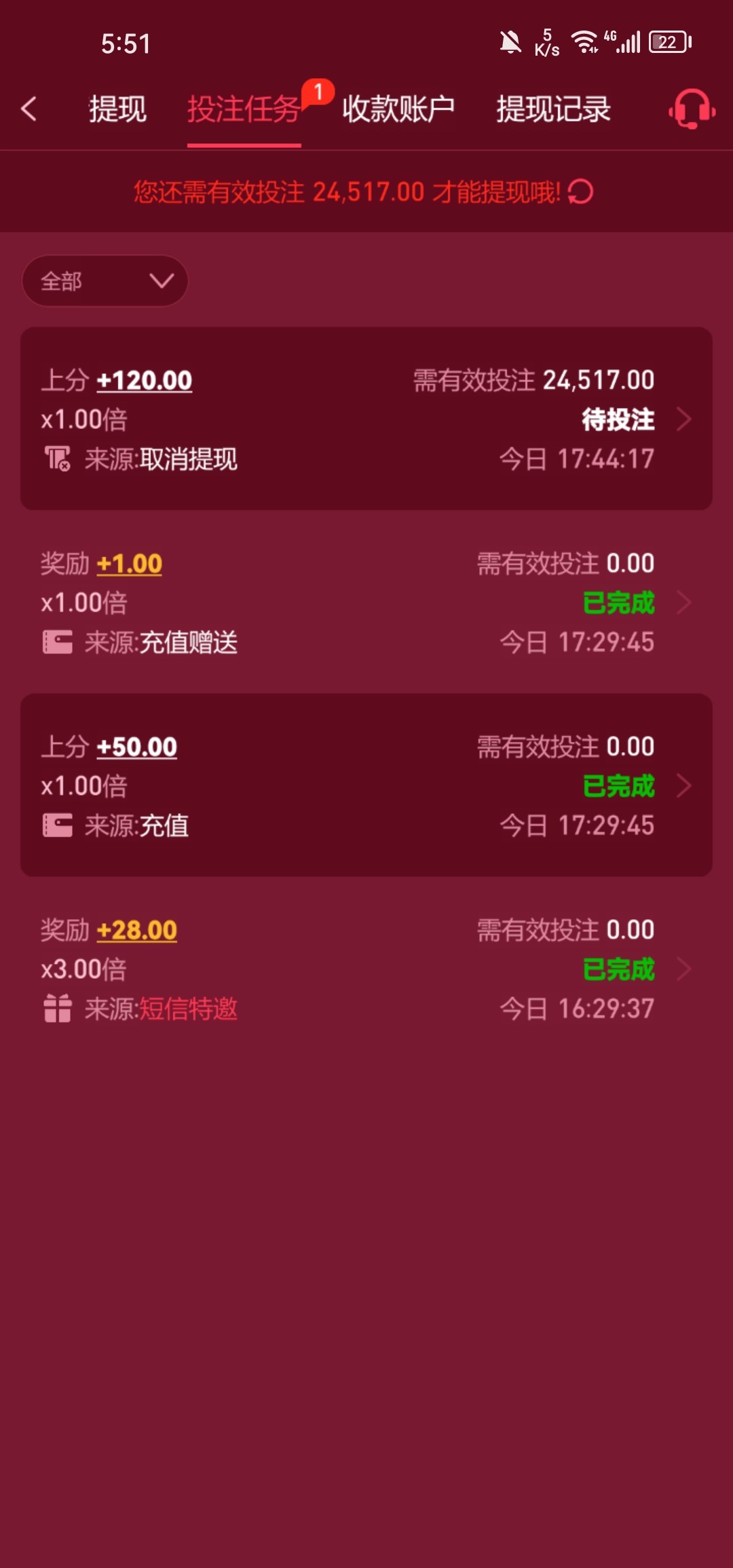This screenshot has width=733, height=1568.
Task: Open the +28.00 短信特邀 reward record
Action: (366, 969)
